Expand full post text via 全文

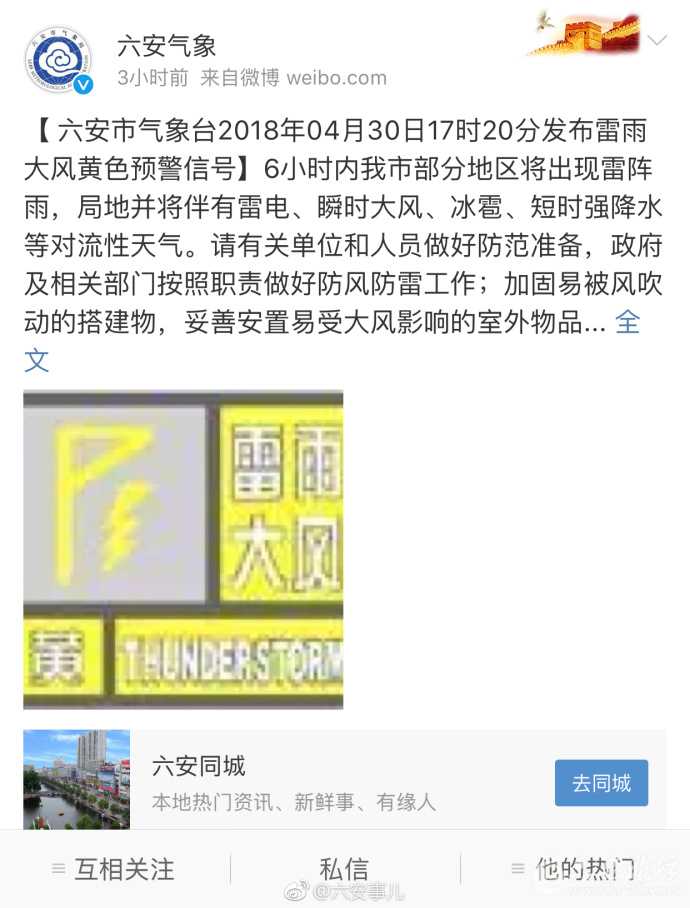click(x=626, y=323)
